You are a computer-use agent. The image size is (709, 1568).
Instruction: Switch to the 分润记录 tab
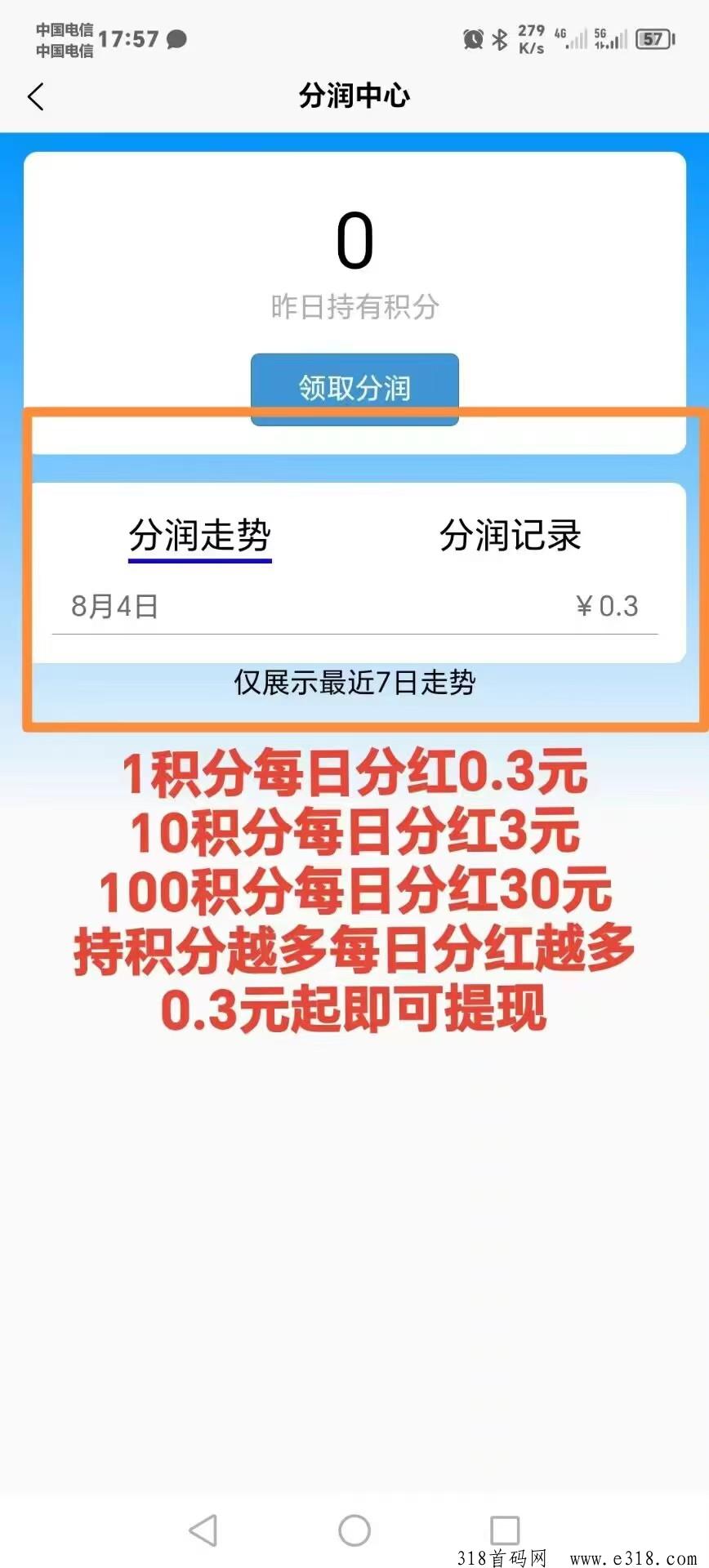pyautogui.click(x=510, y=537)
